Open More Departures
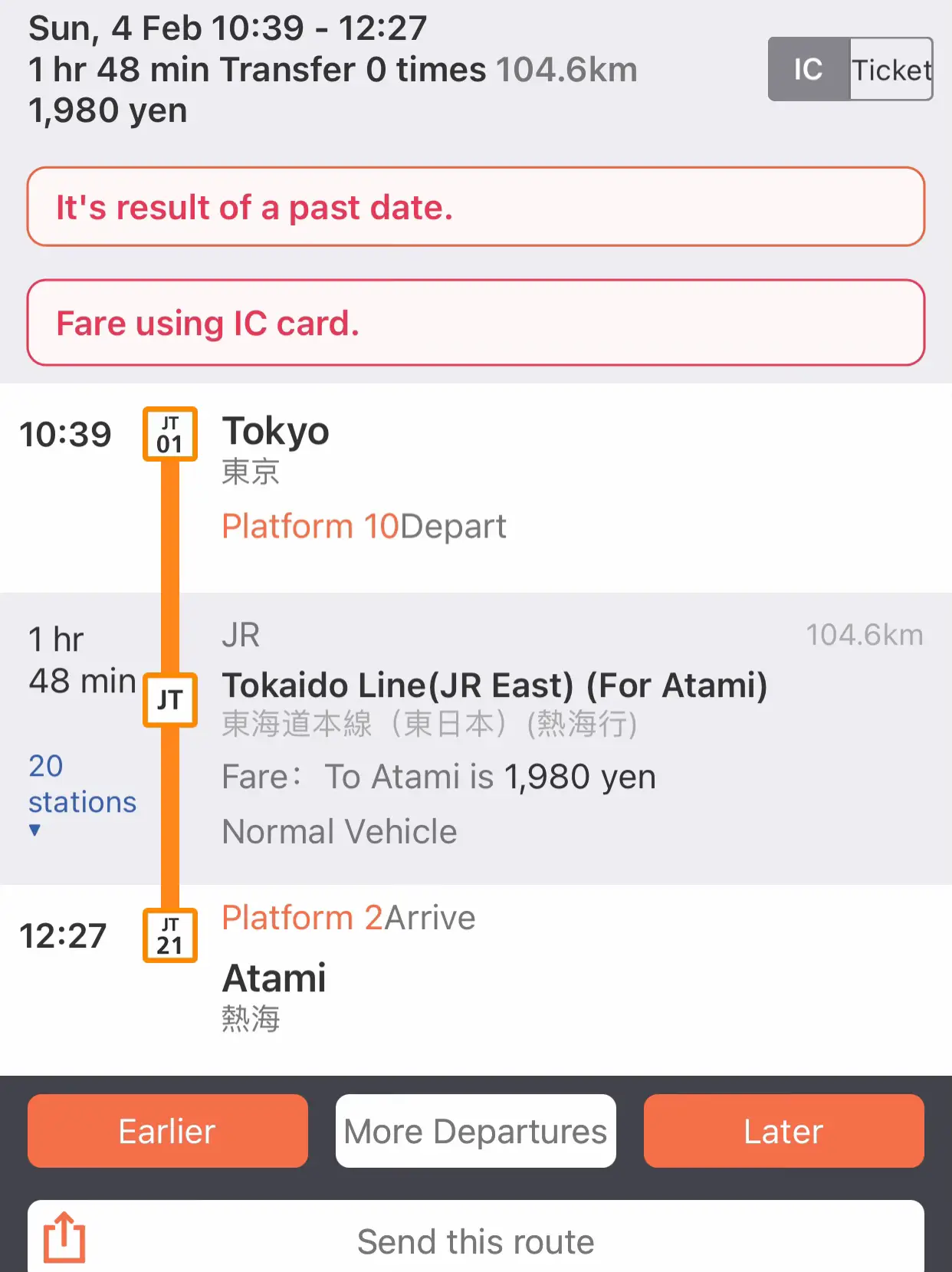This screenshot has width=952, height=1272. tap(475, 1131)
